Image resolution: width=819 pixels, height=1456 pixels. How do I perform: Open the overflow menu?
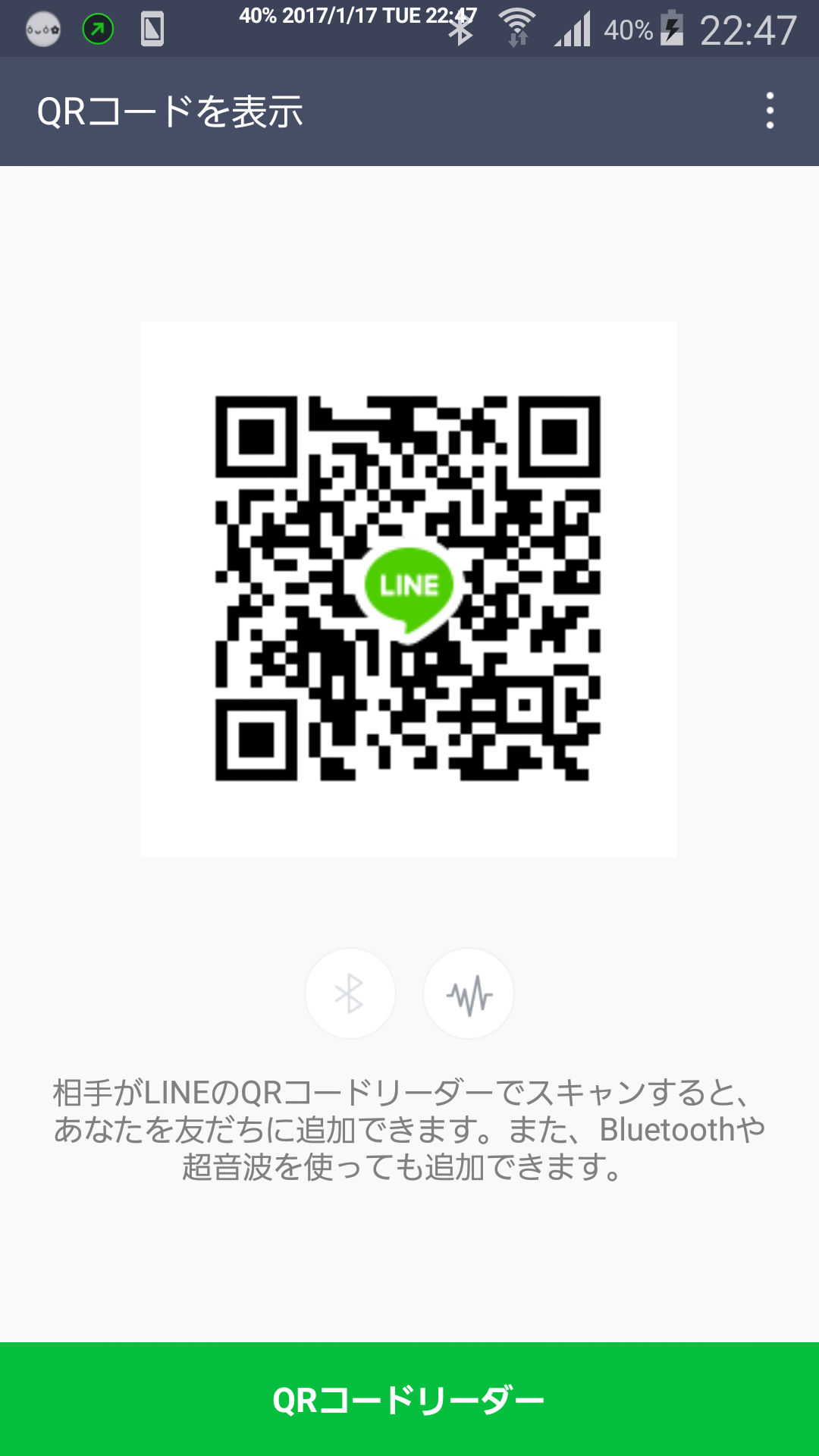tap(770, 111)
